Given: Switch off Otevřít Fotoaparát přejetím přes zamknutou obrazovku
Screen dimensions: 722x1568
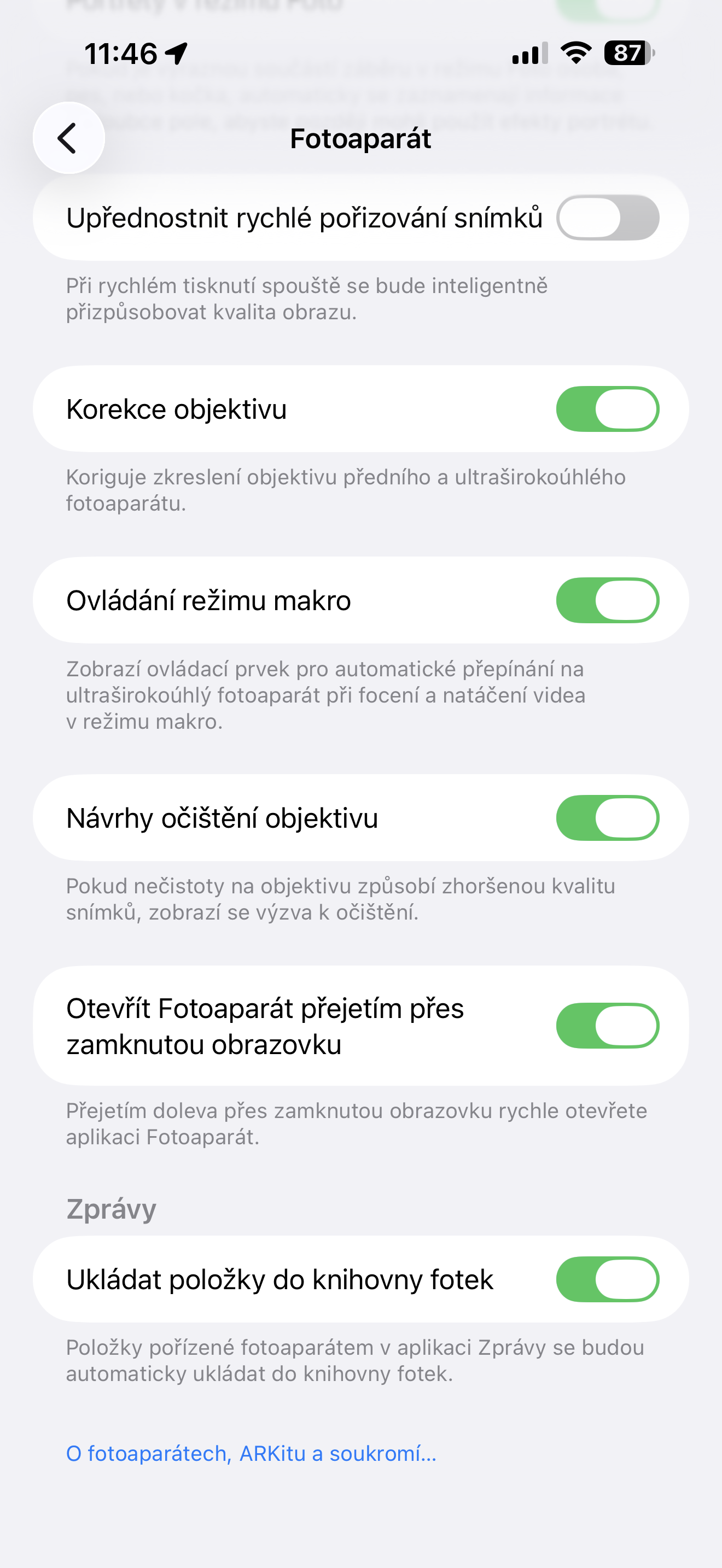Looking at the screenshot, I should [x=607, y=1026].
